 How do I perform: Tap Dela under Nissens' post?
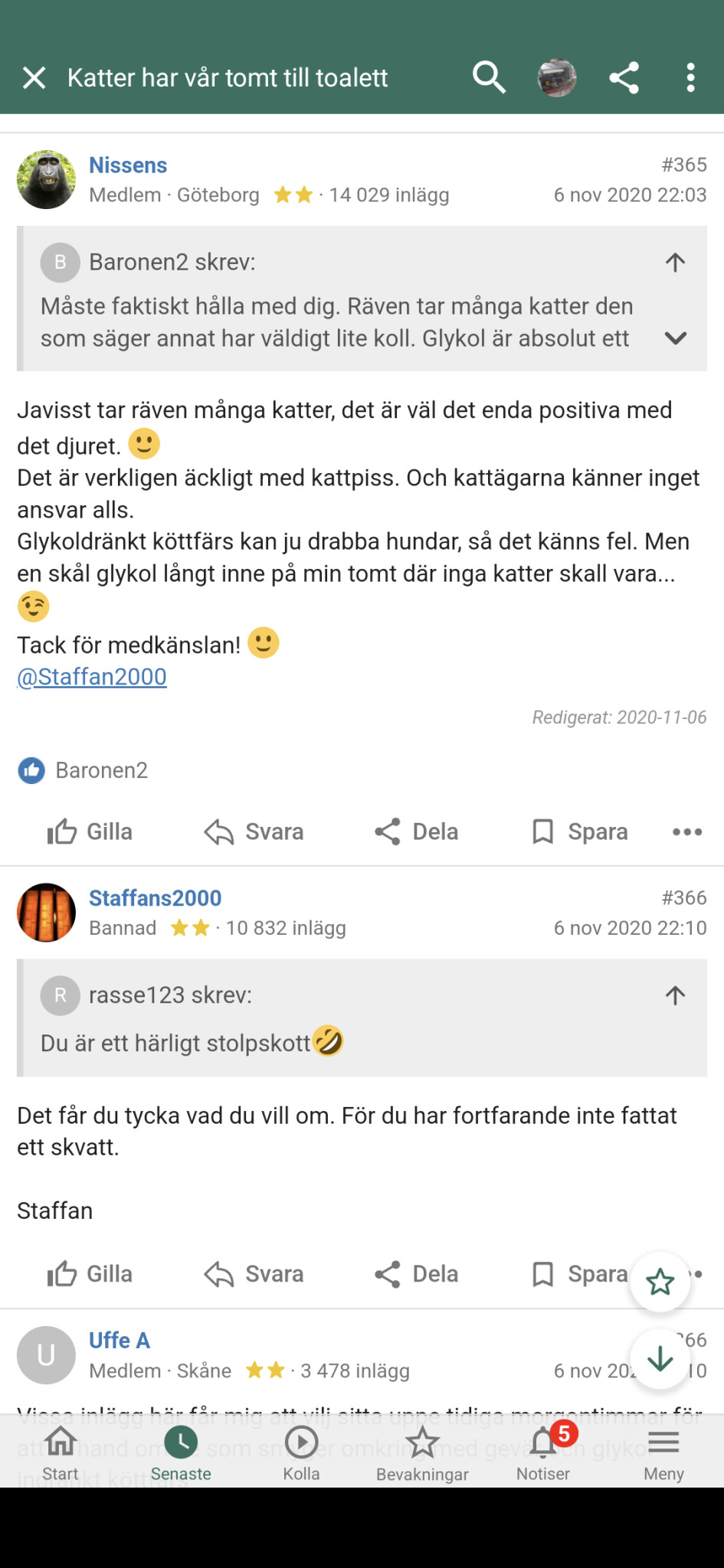tap(417, 831)
